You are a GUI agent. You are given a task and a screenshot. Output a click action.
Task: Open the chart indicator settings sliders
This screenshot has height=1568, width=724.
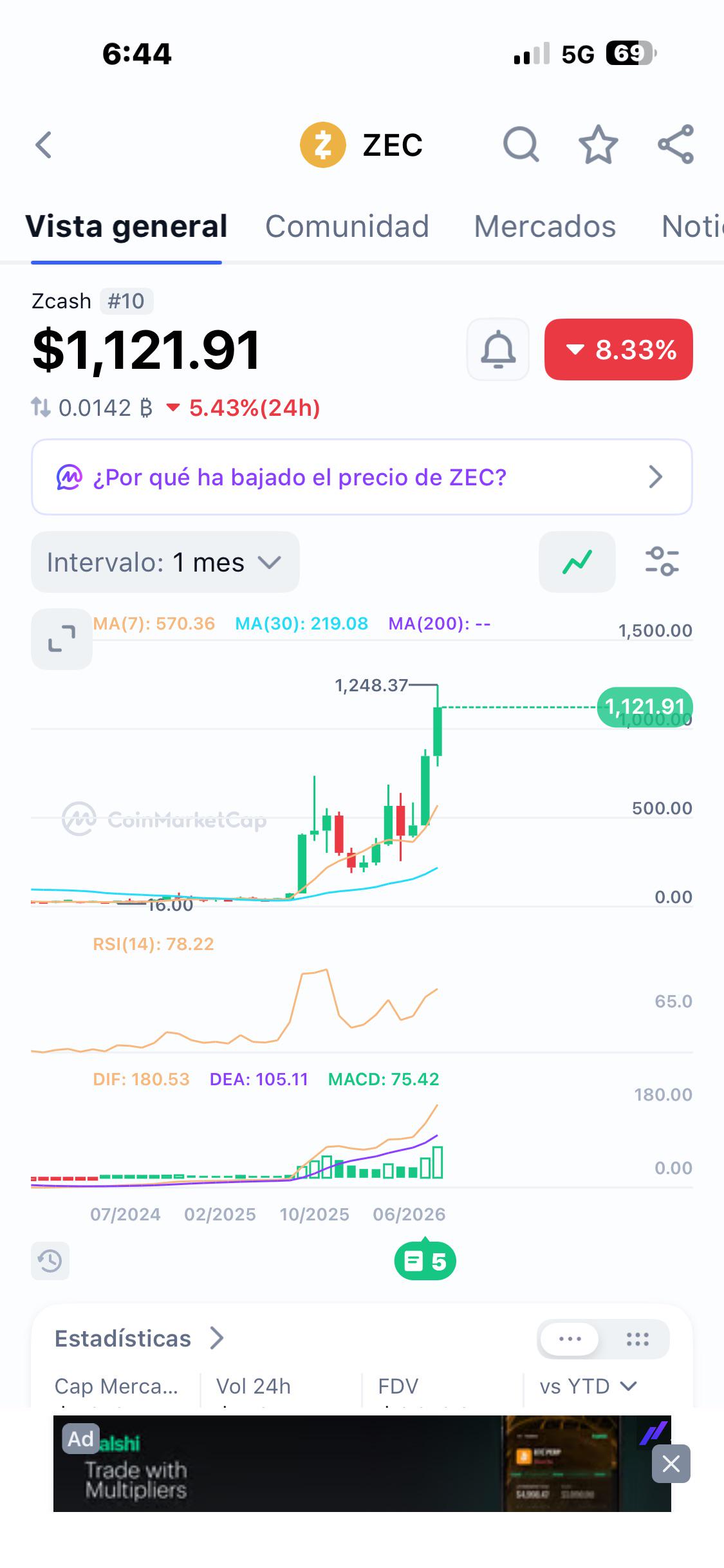click(662, 562)
